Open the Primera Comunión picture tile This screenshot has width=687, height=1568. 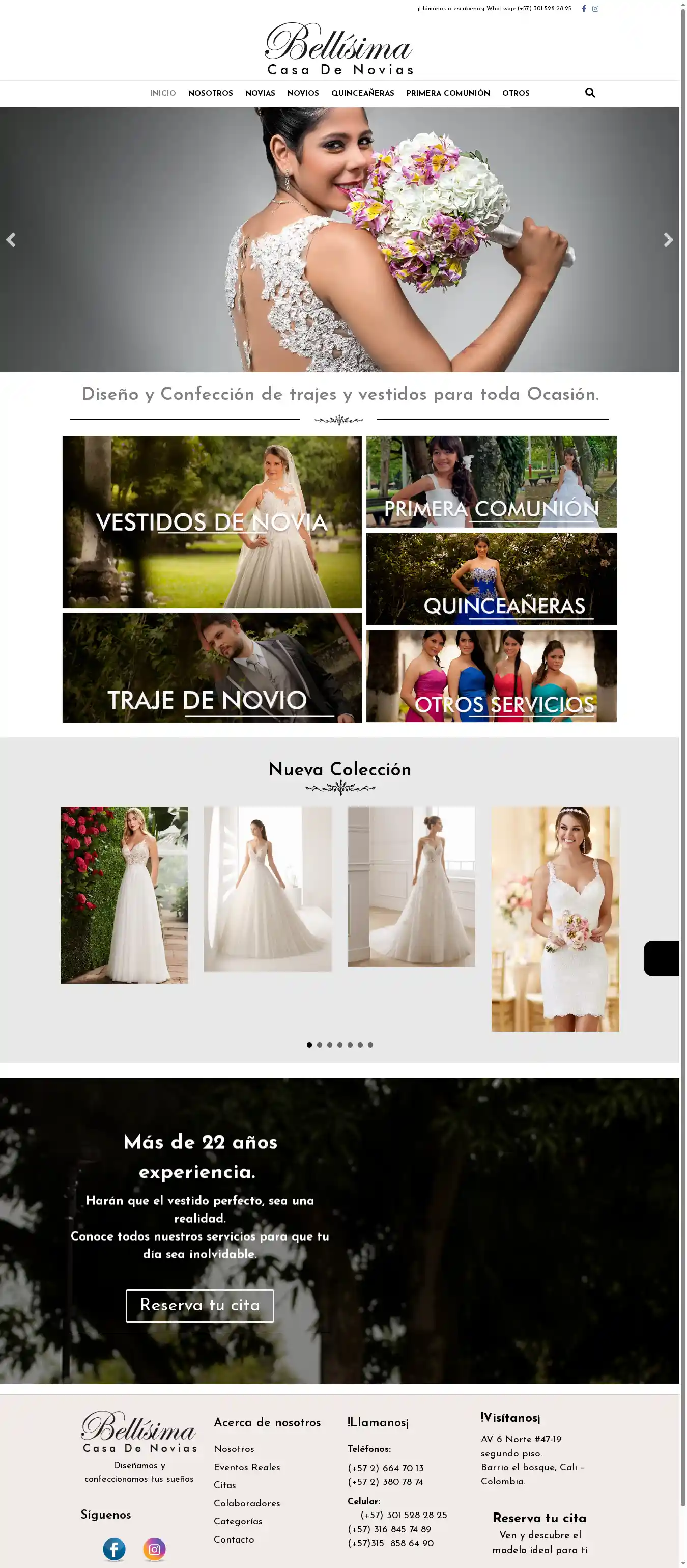[491, 481]
